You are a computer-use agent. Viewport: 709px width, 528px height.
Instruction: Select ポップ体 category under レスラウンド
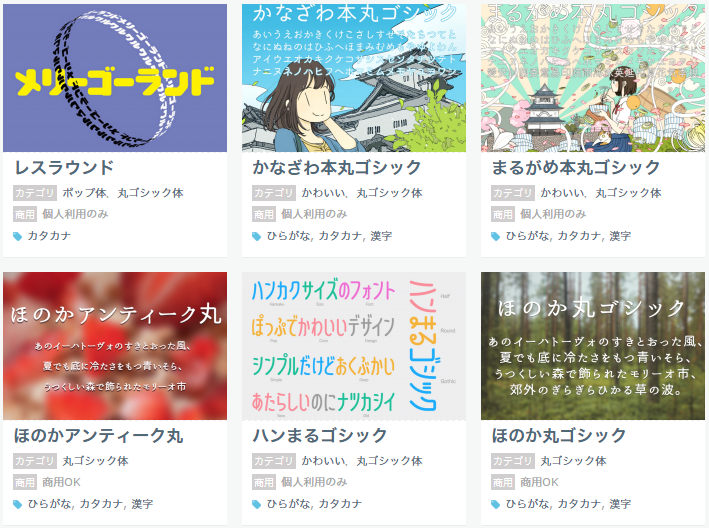[84, 193]
